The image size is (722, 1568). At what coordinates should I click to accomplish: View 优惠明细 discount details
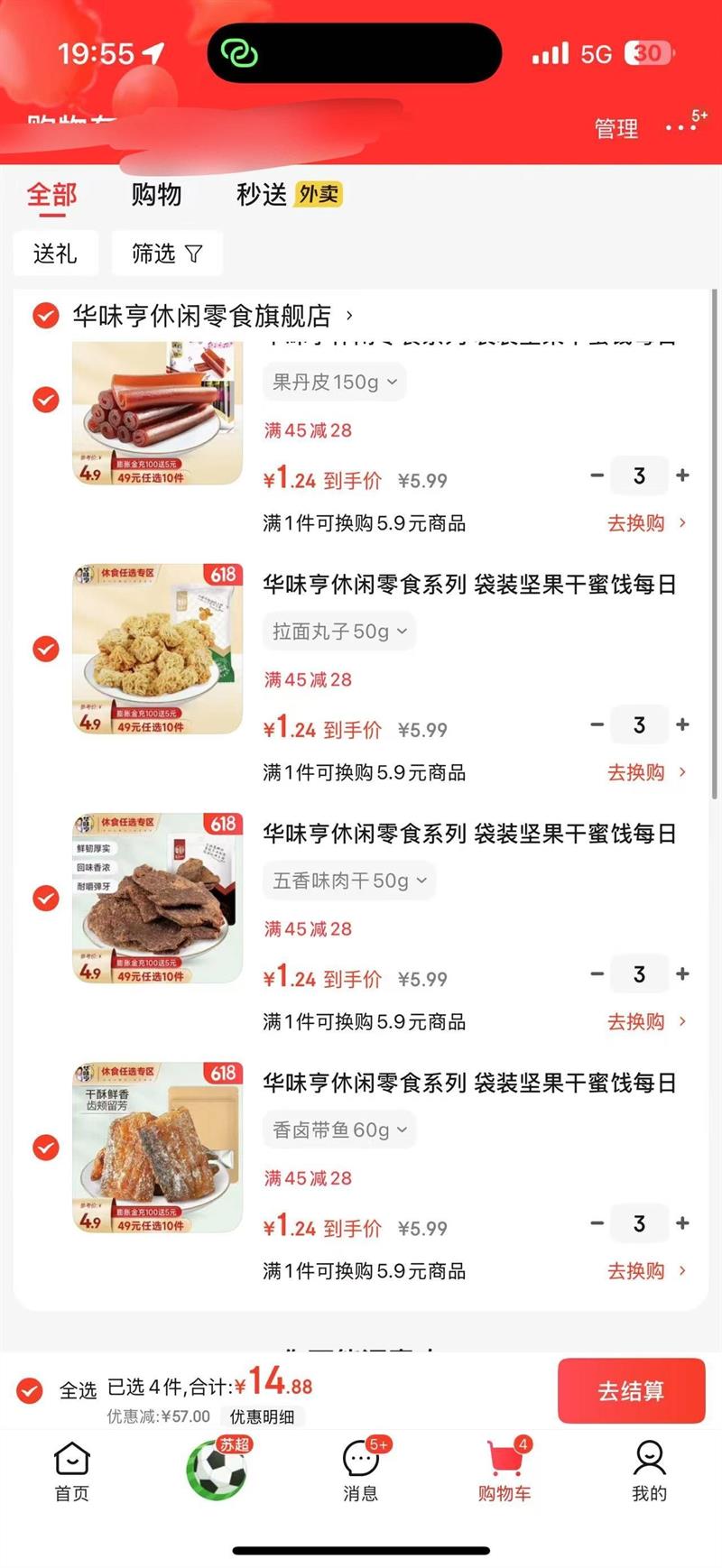click(262, 1416)
